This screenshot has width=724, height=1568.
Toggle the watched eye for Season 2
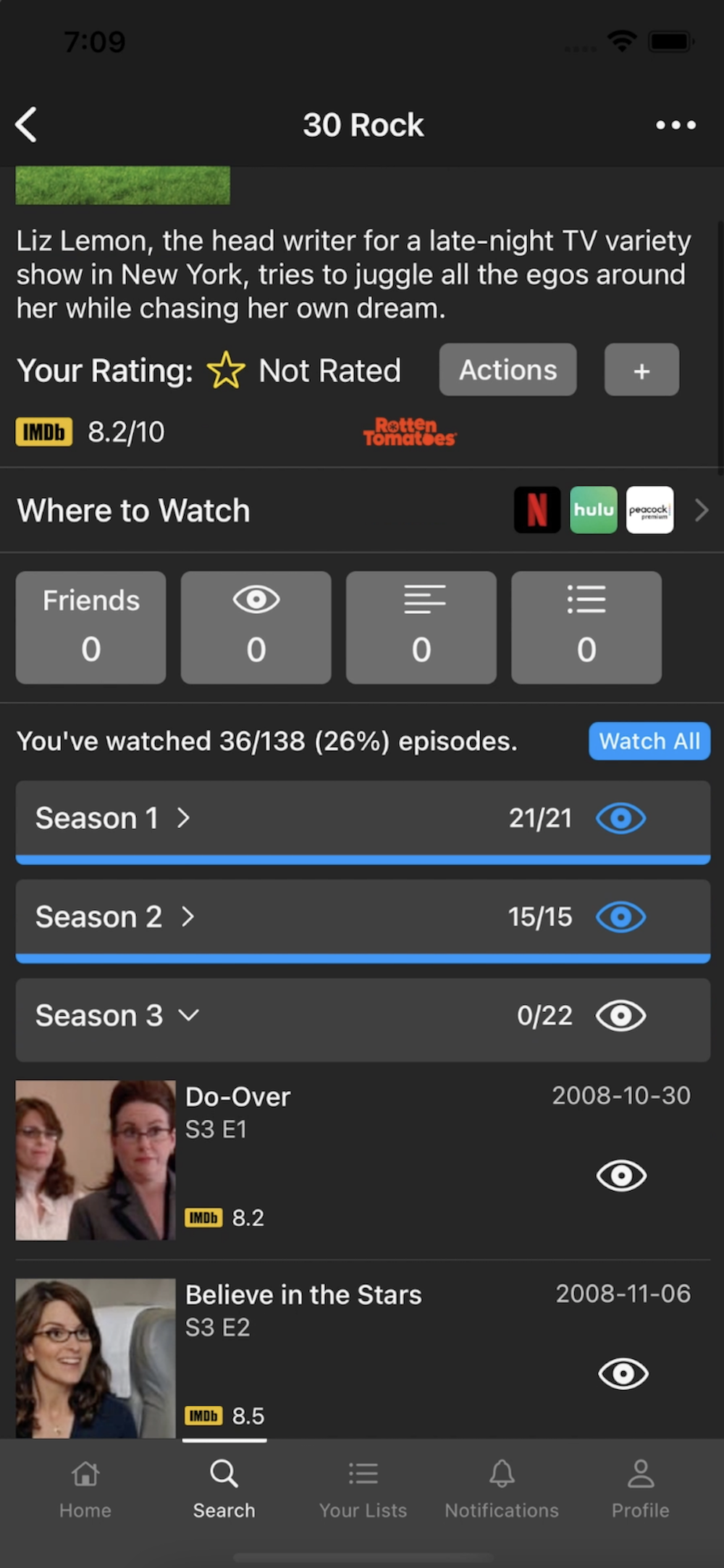click(x=620, y=917)
